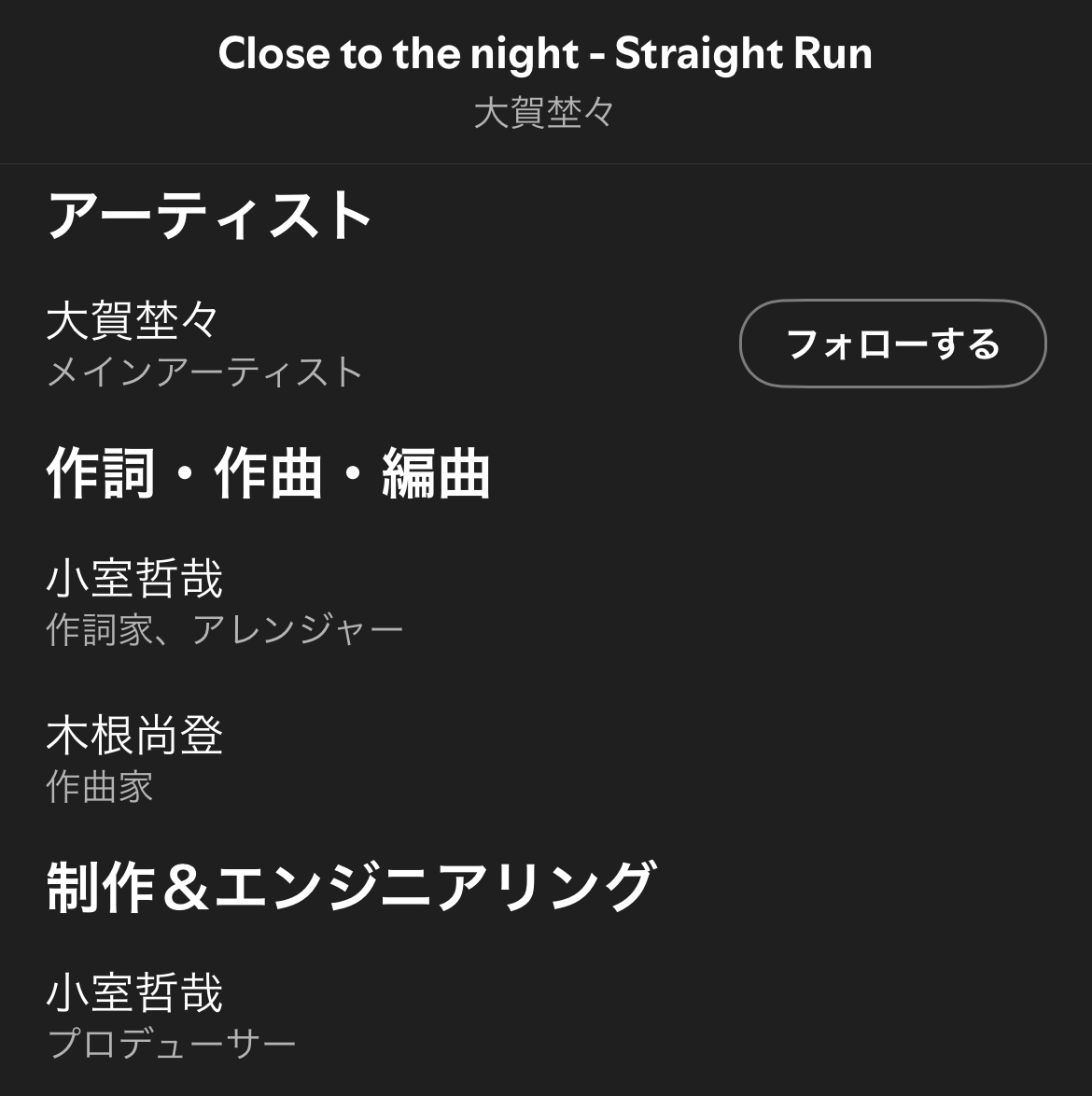1092x1096 pixels.
Task: Open 小室哲哉 listed as プロデューサー
Action: pyautogui.click(x=133, y=996)
